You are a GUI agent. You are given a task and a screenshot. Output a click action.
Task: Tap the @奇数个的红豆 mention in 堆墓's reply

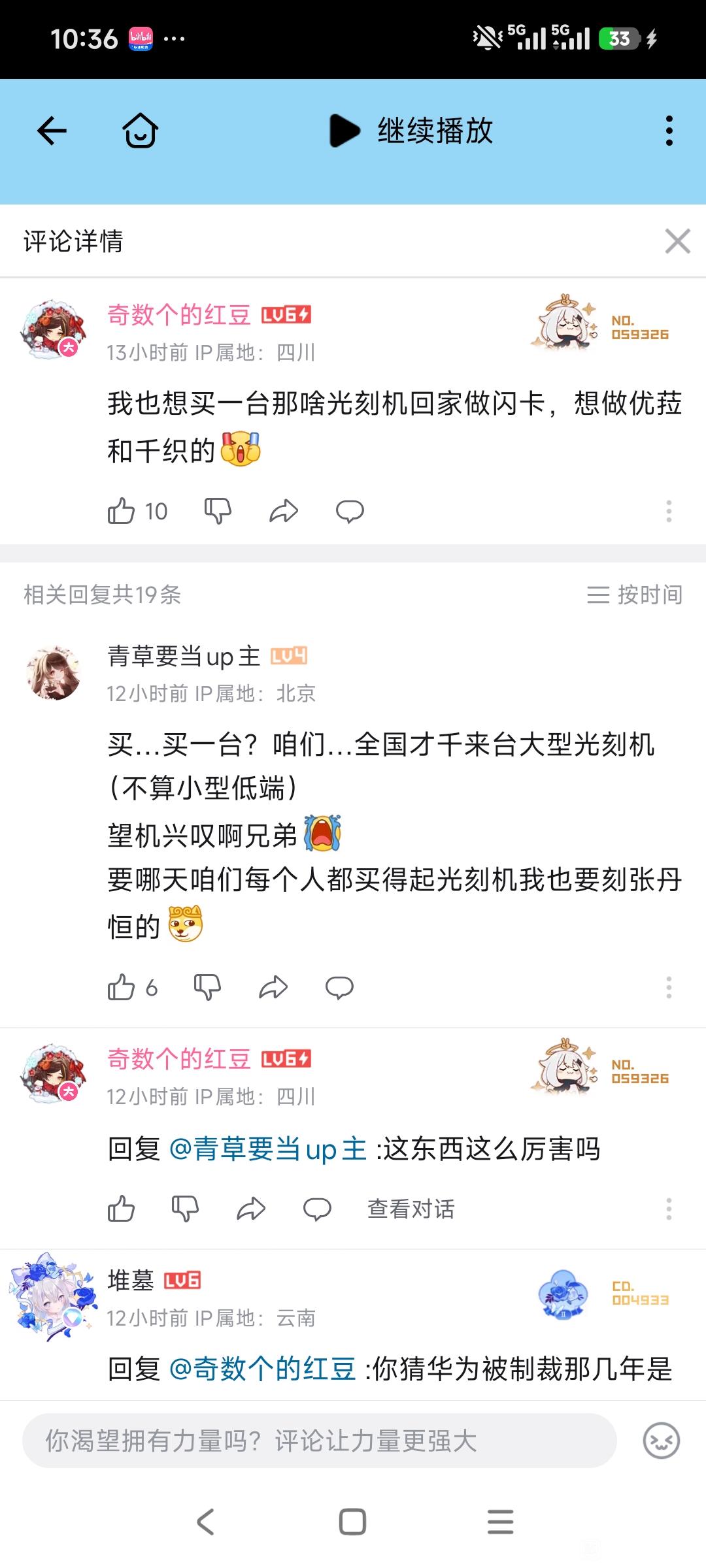[x=263, y=1369]
